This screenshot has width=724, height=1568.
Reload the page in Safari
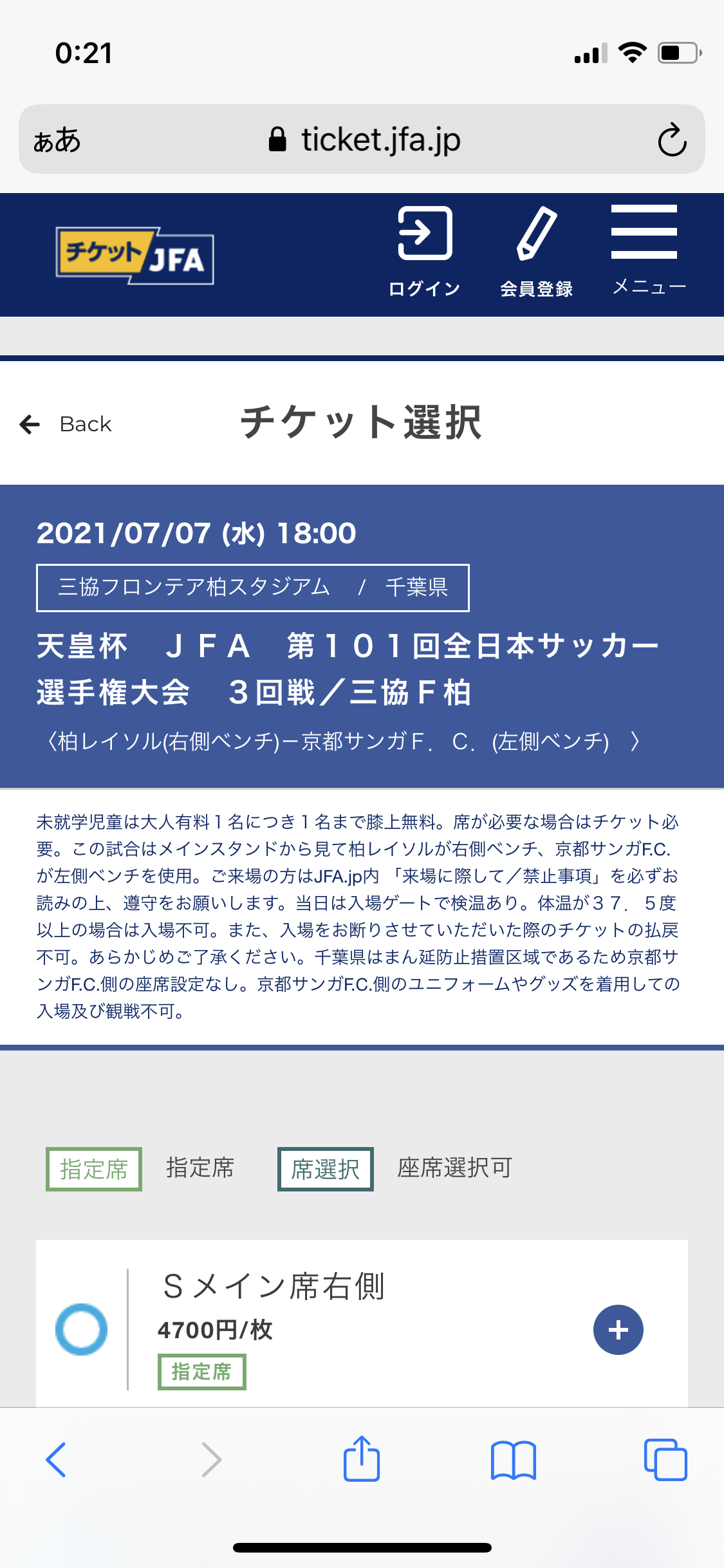click(672, 140)
